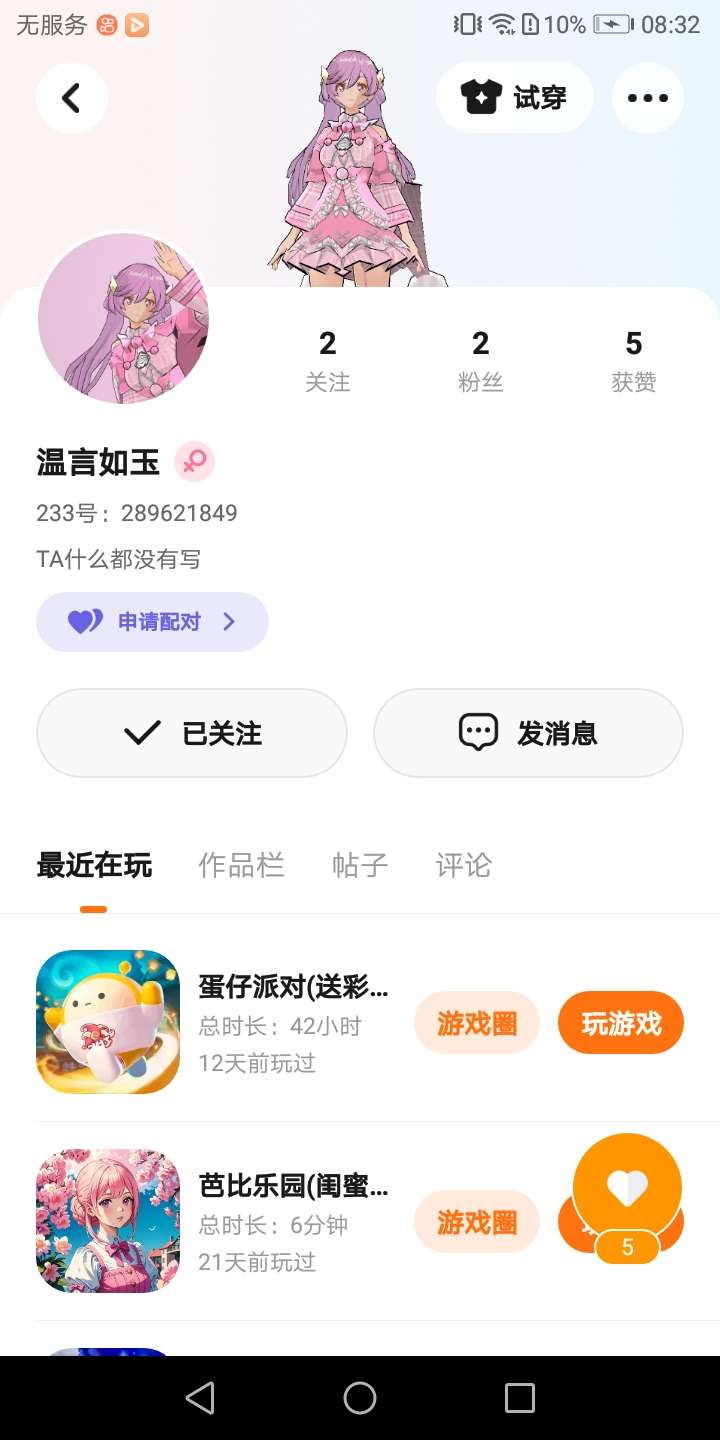
Task: Open the three-dot overflow menu
Action: (647, 98)
